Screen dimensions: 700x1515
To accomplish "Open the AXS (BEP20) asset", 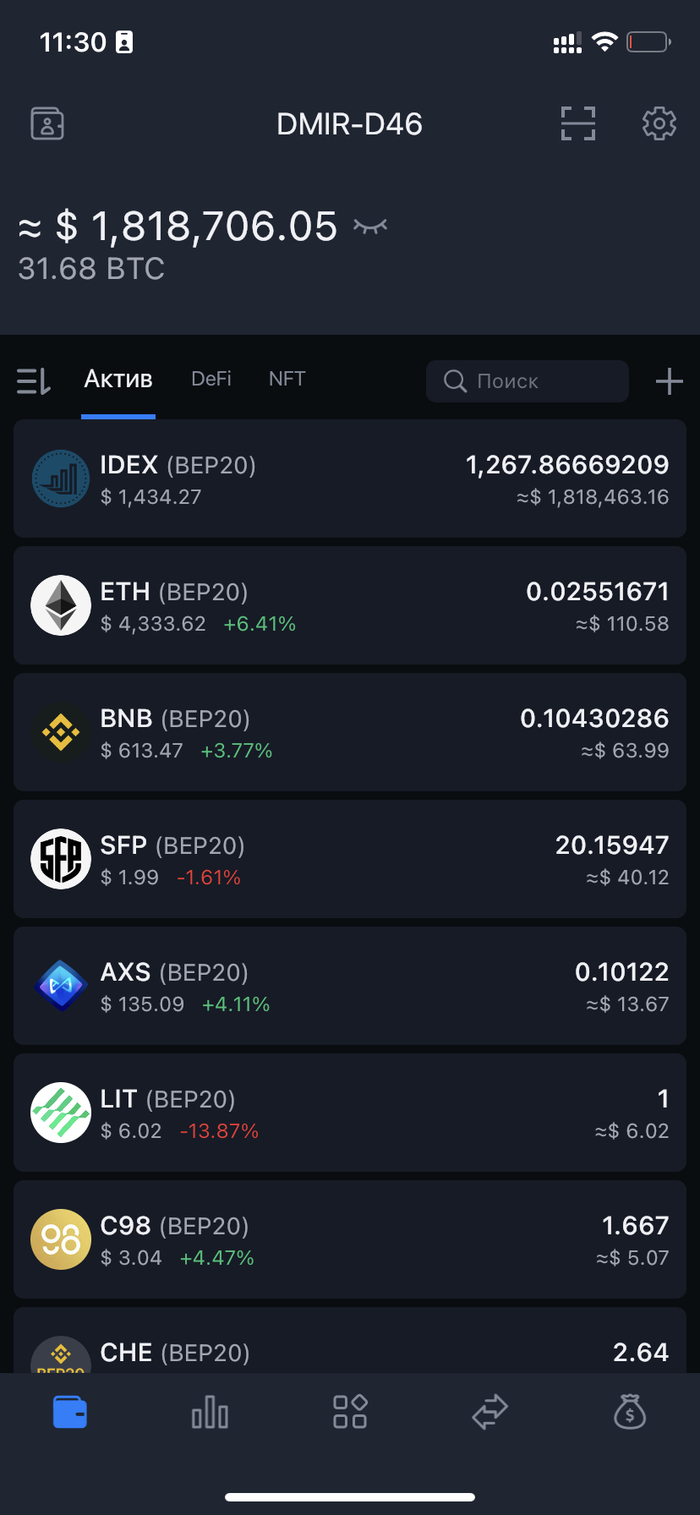I will 350,986.
